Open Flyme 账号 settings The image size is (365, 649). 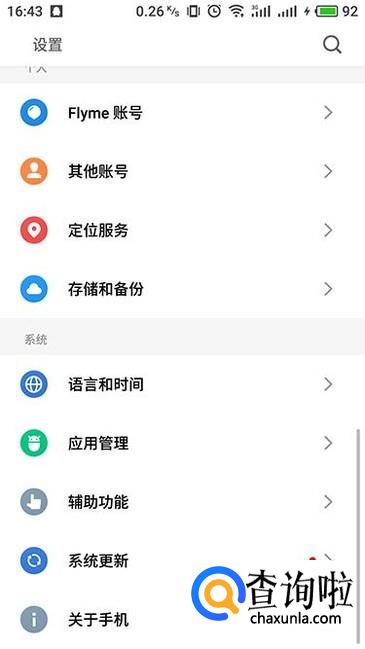coord(182,113)
